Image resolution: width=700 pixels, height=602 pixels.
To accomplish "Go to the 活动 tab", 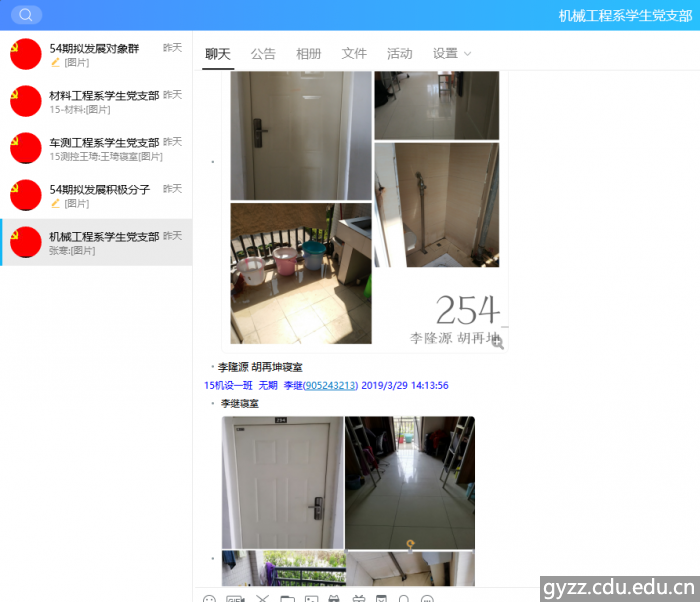I will (x=399, y=54).
